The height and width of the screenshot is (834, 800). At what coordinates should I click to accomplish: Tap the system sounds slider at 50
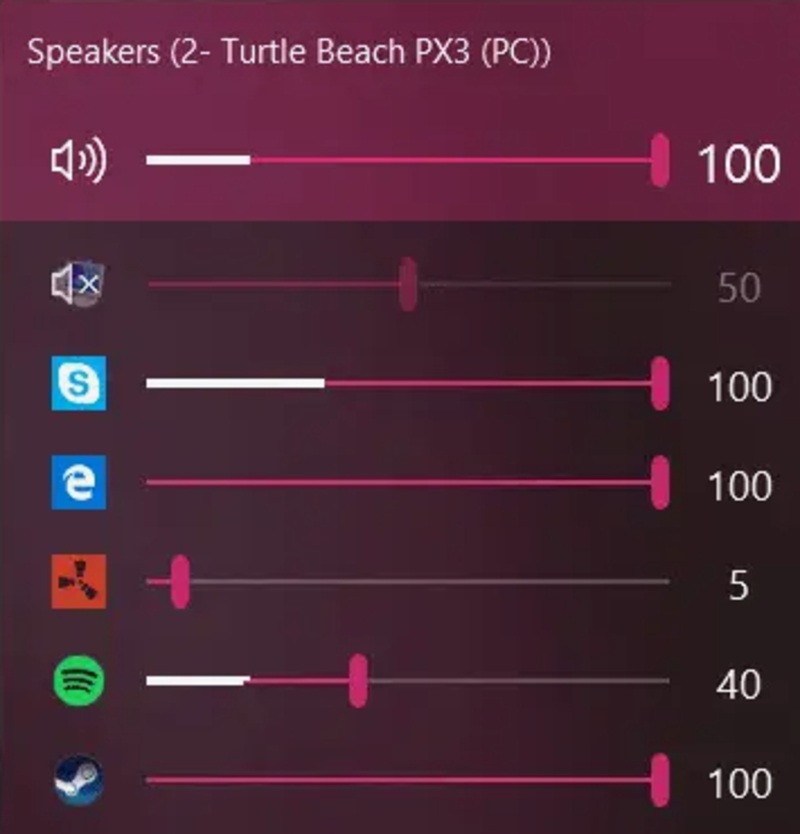click(407, 285)
